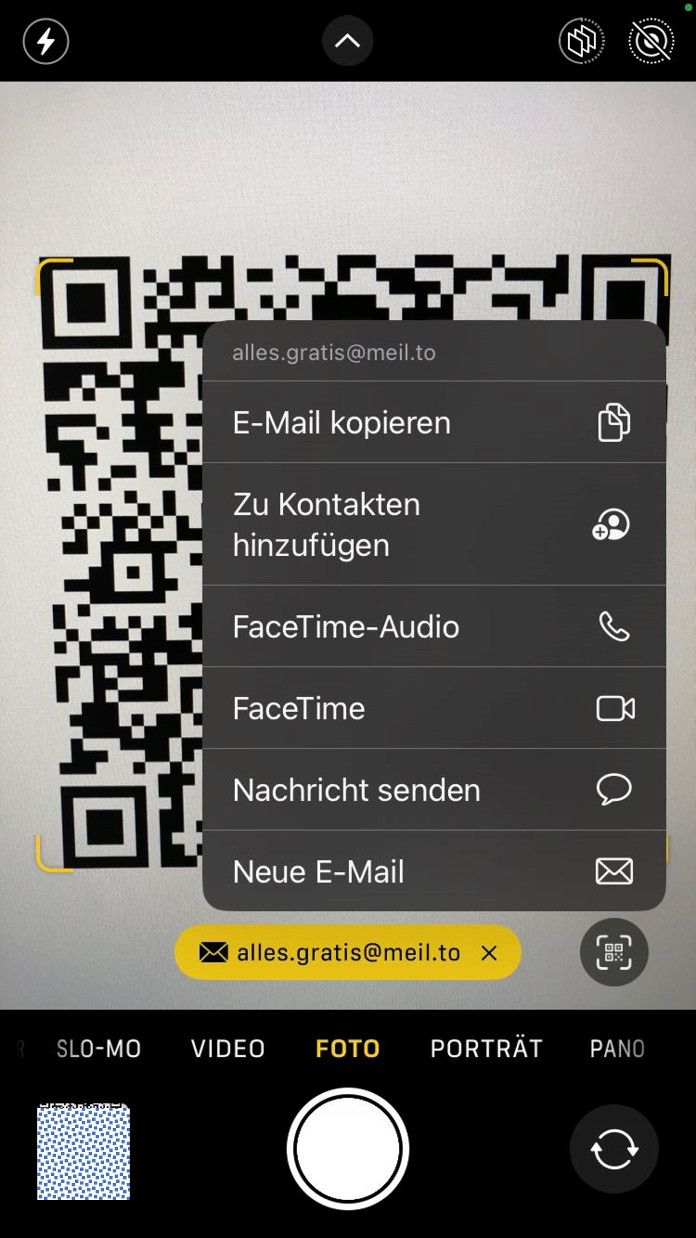
Task: Switch to PORTRÄT mode
Action: (486, 1049)
